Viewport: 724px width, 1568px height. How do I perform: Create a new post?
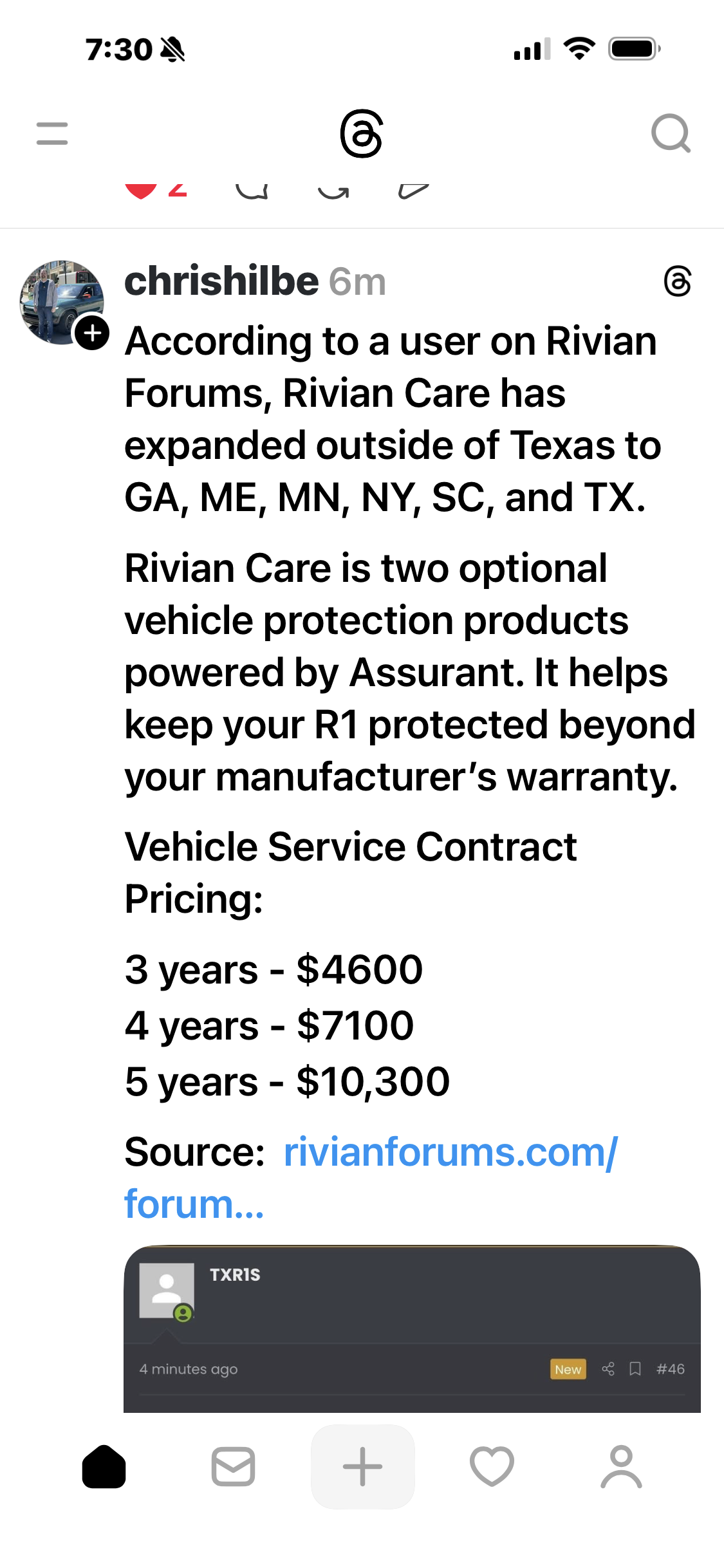point(362,1466)
